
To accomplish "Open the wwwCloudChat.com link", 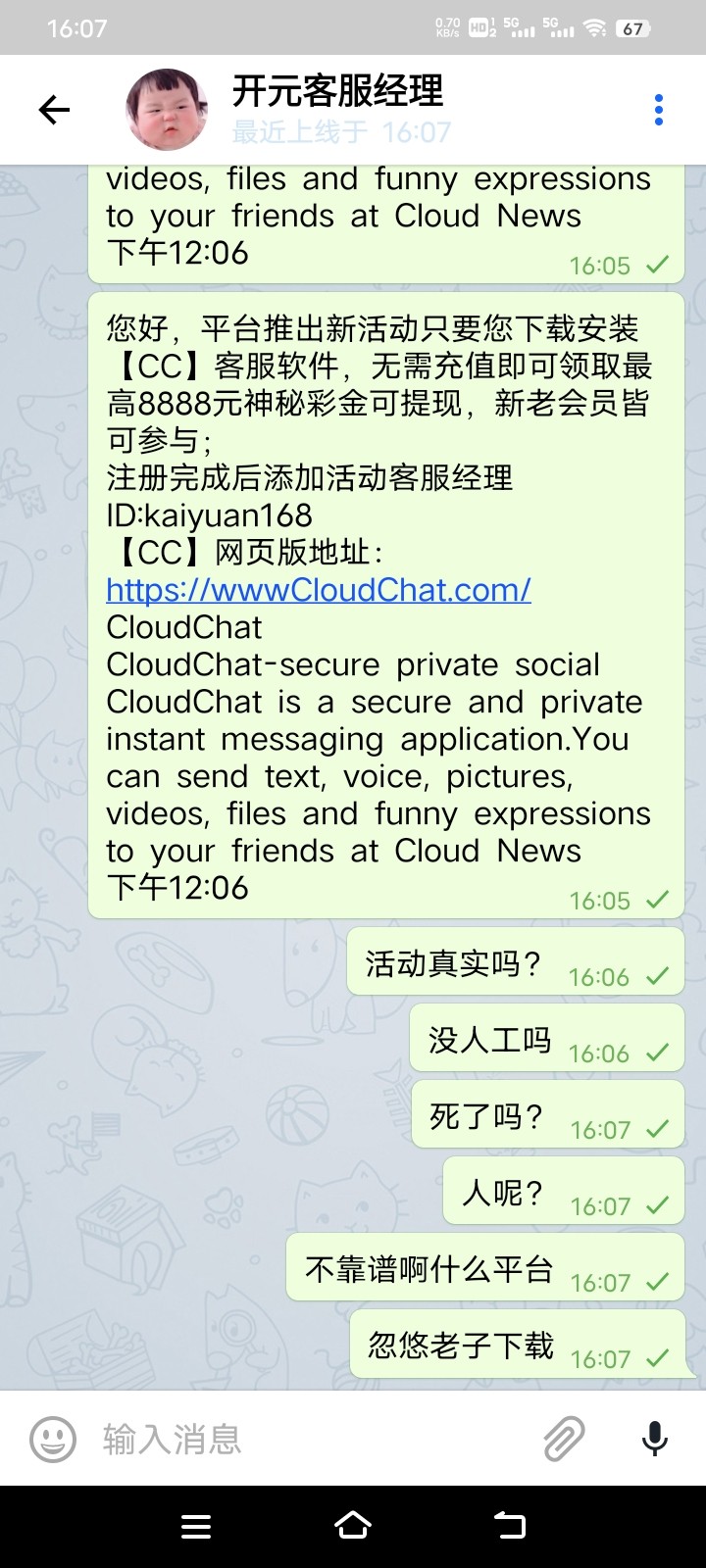I will tap(318, 590).
